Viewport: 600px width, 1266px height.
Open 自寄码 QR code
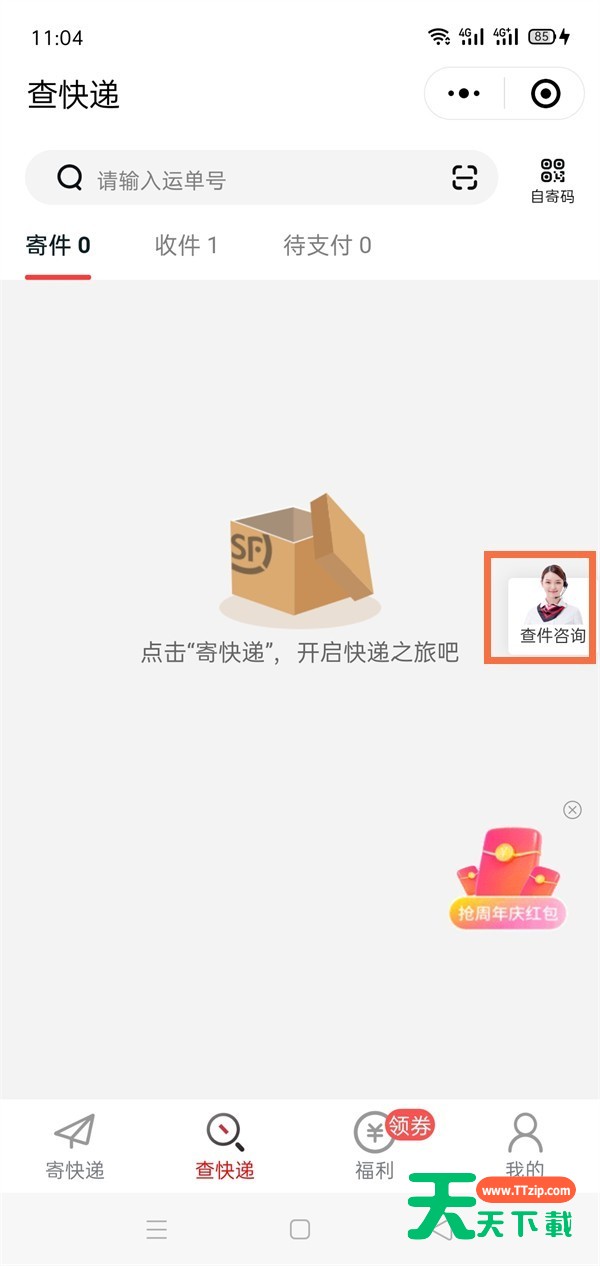point(552,180)
